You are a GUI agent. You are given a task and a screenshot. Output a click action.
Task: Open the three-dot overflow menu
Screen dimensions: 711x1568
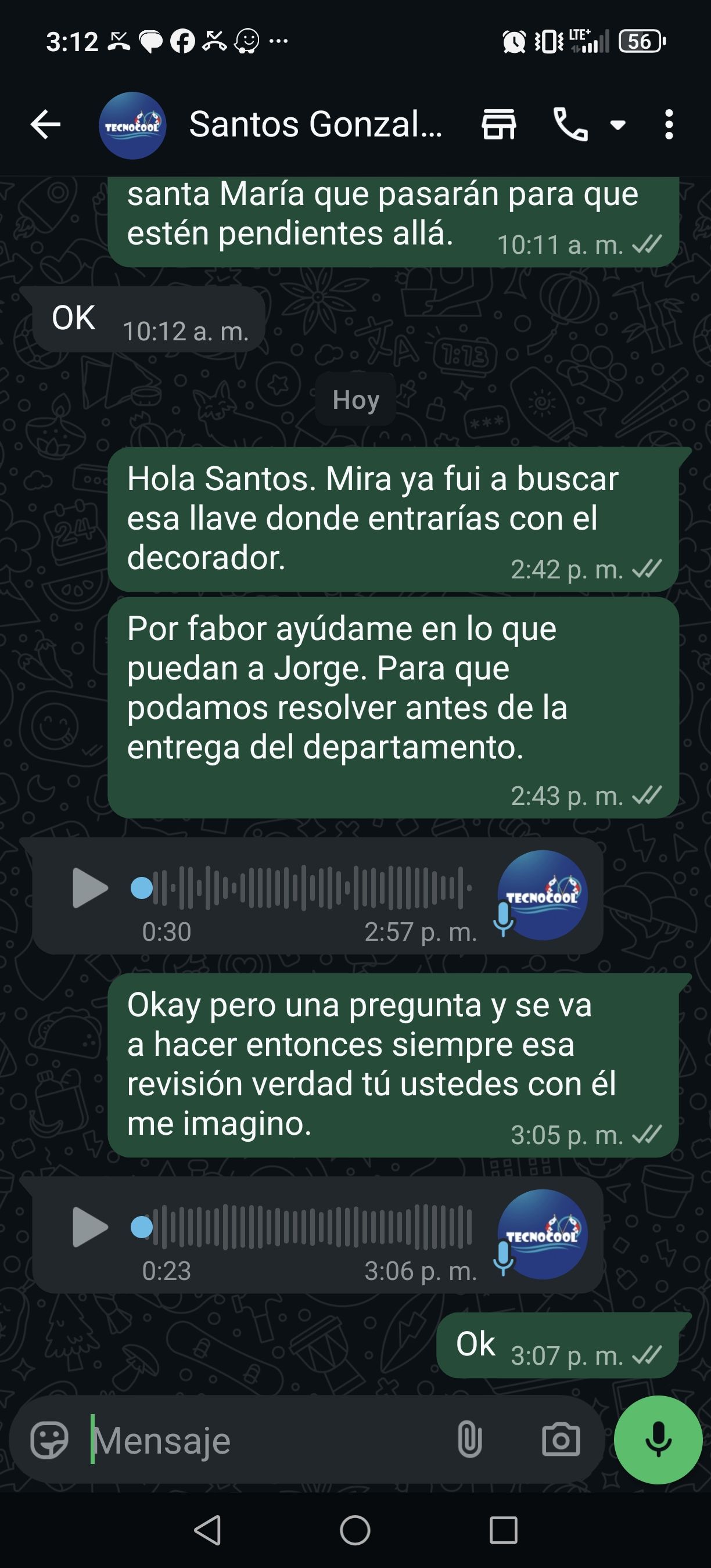click(669, 125)
